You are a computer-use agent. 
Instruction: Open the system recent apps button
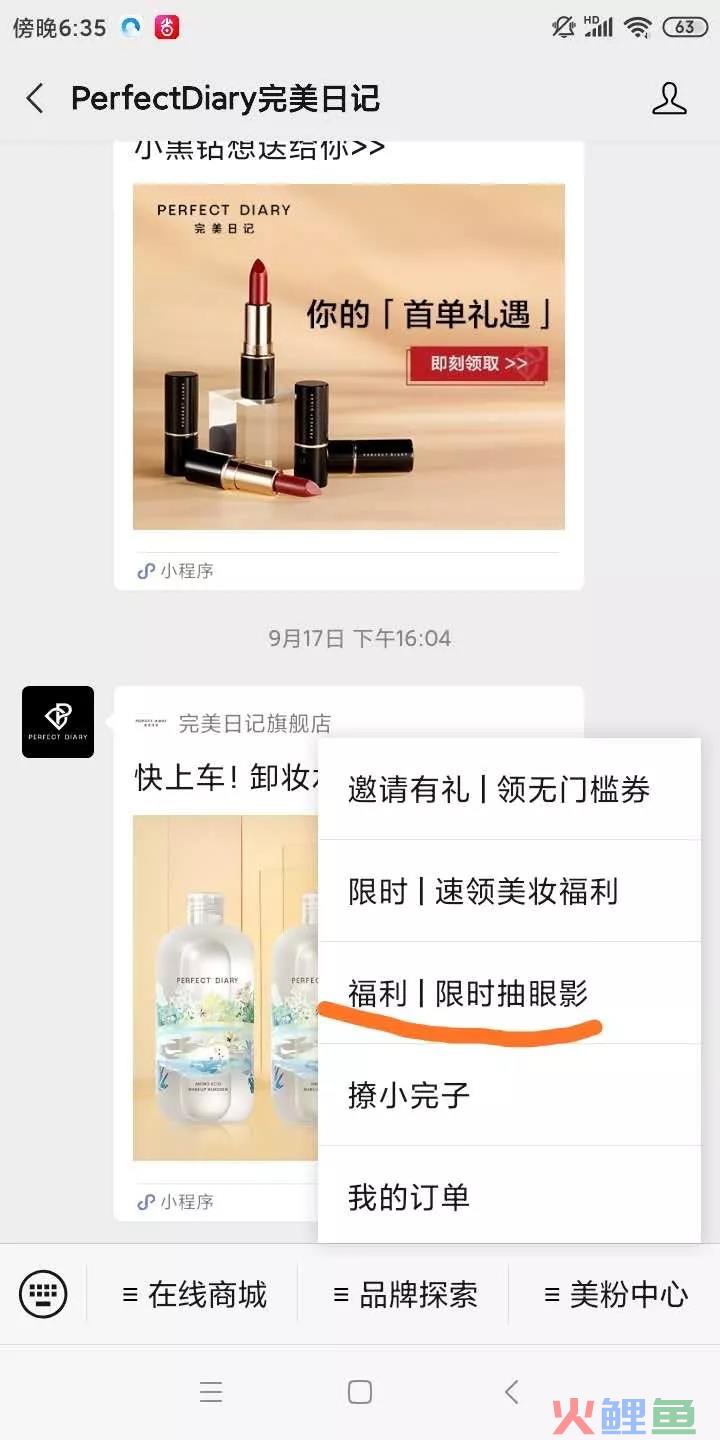210,1392
